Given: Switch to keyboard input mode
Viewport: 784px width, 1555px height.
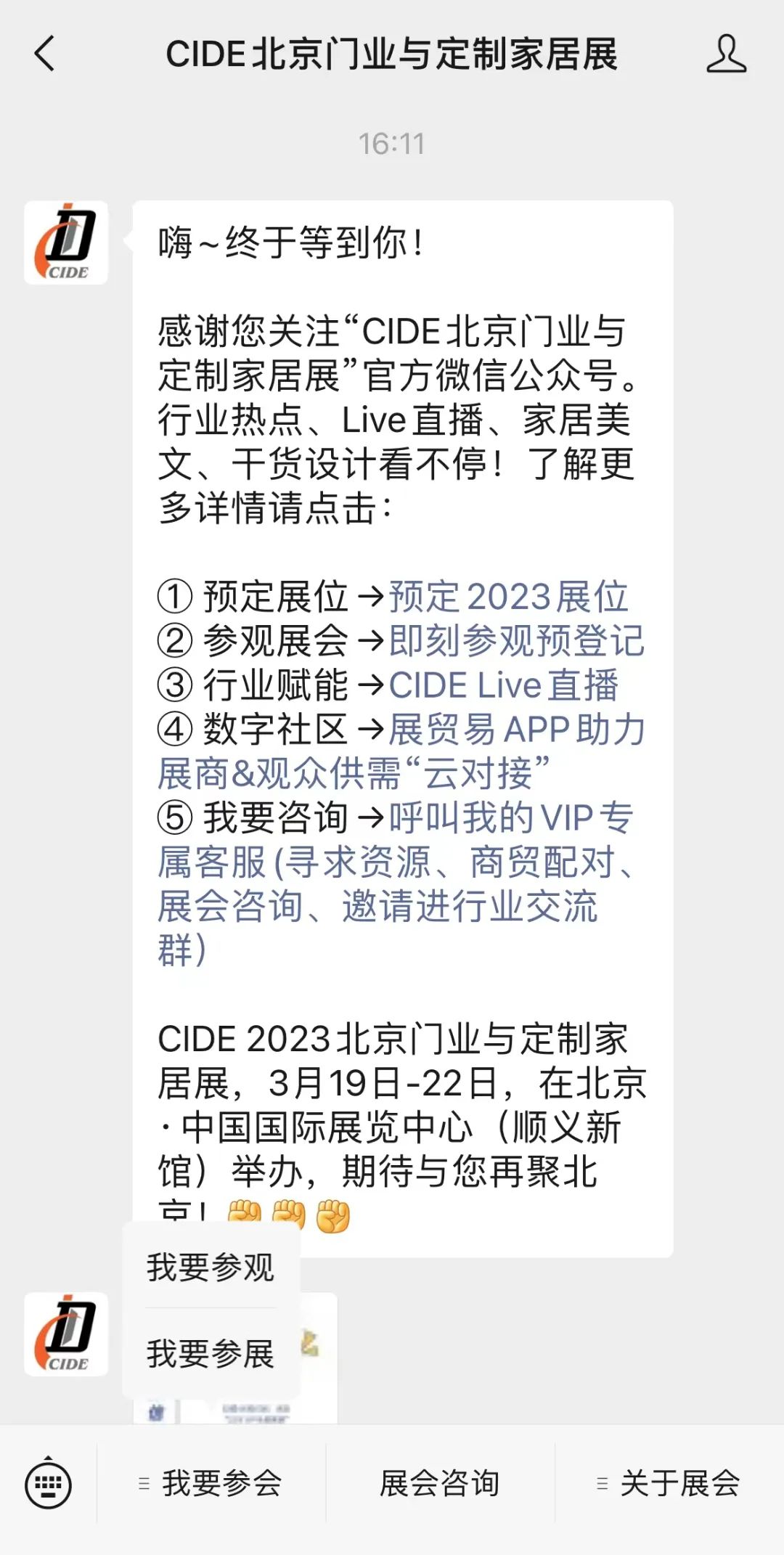Looking at the screenshot, I should point(48,1484).
